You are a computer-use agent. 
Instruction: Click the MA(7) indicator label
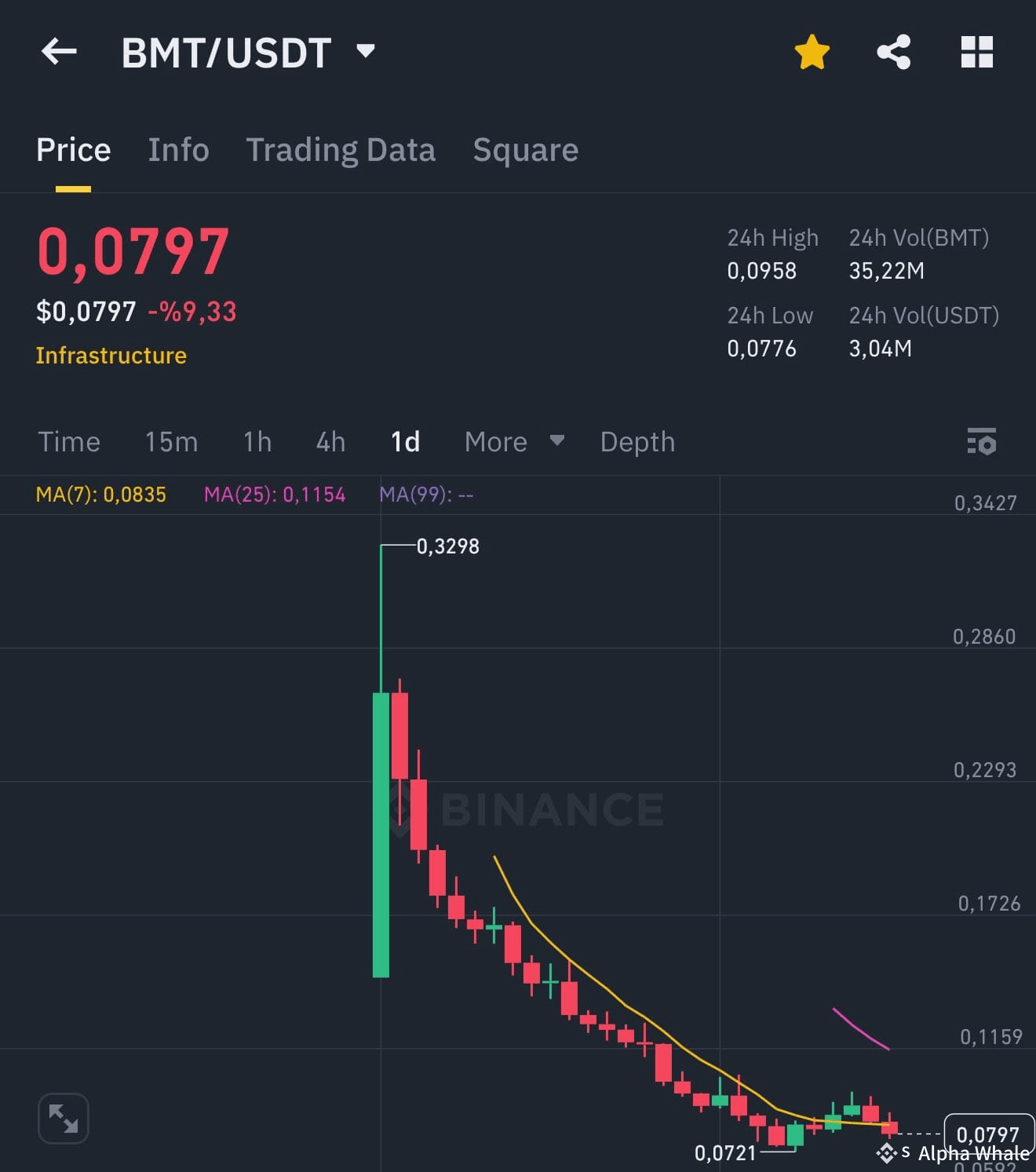(x=100, y=495)
